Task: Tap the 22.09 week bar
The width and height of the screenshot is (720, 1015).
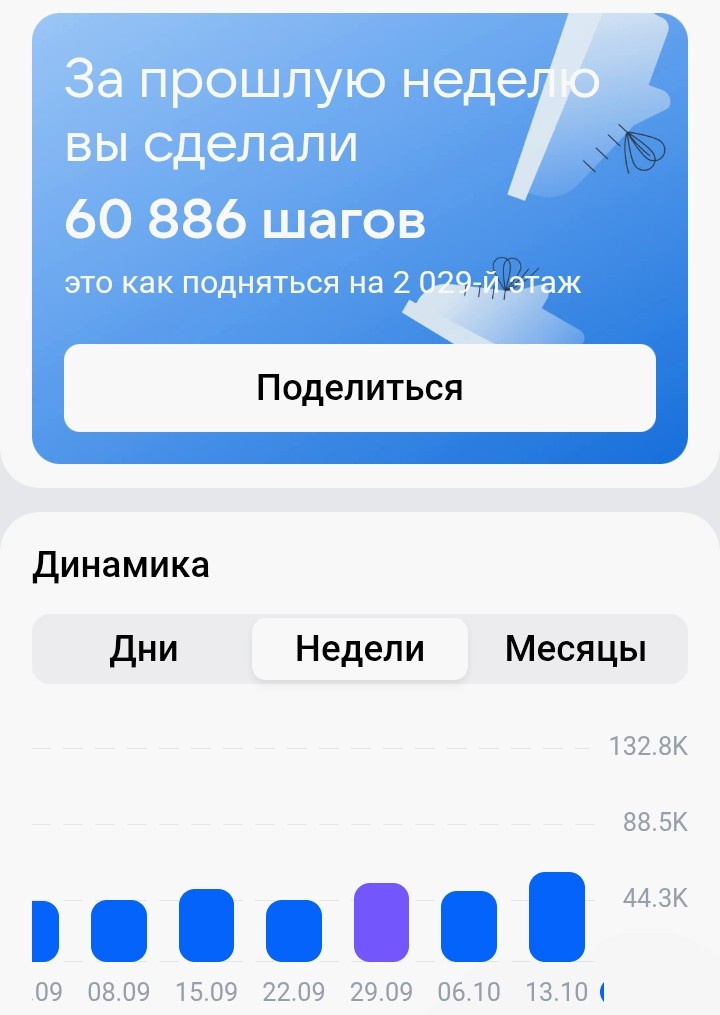Action: (292, 930)
